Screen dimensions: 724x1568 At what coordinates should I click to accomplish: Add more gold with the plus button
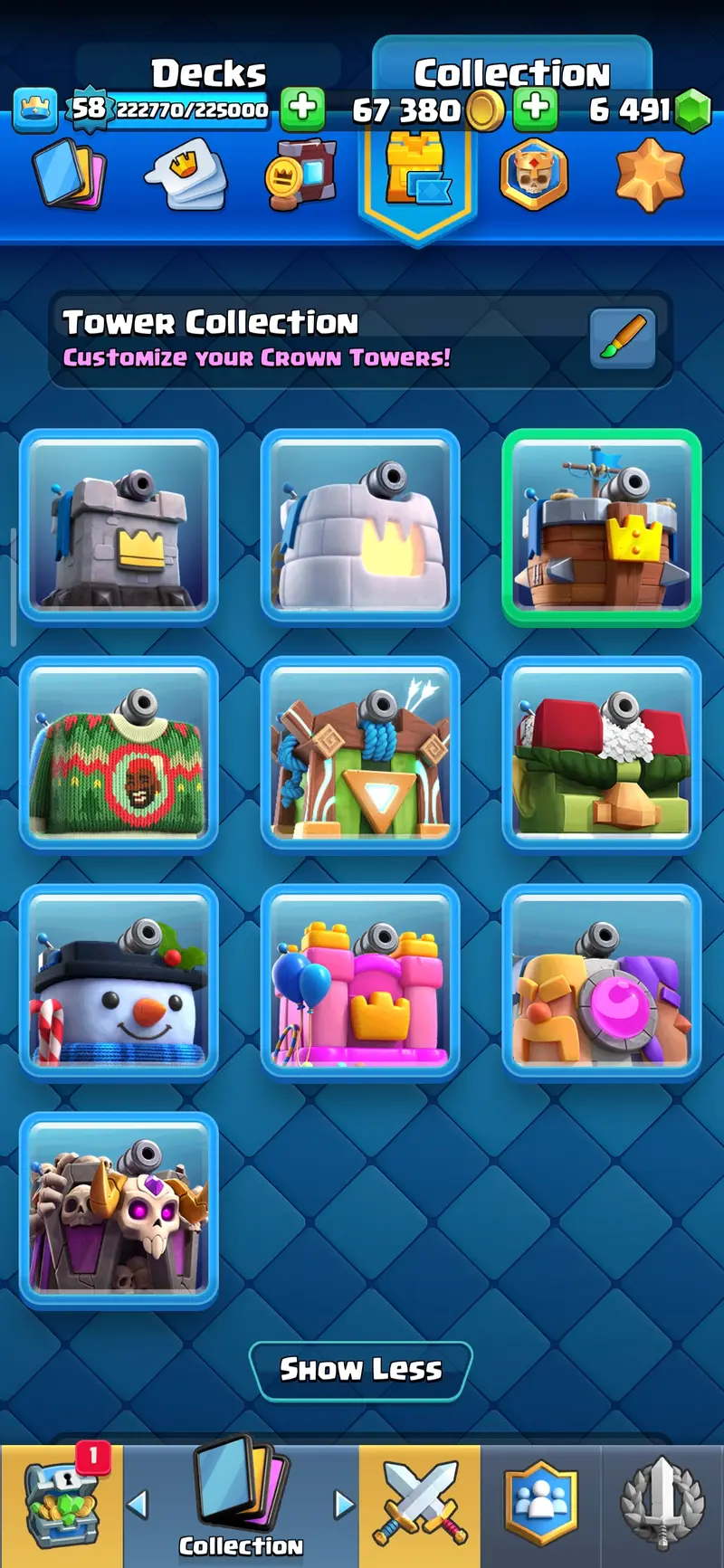[x=536, y=109]
